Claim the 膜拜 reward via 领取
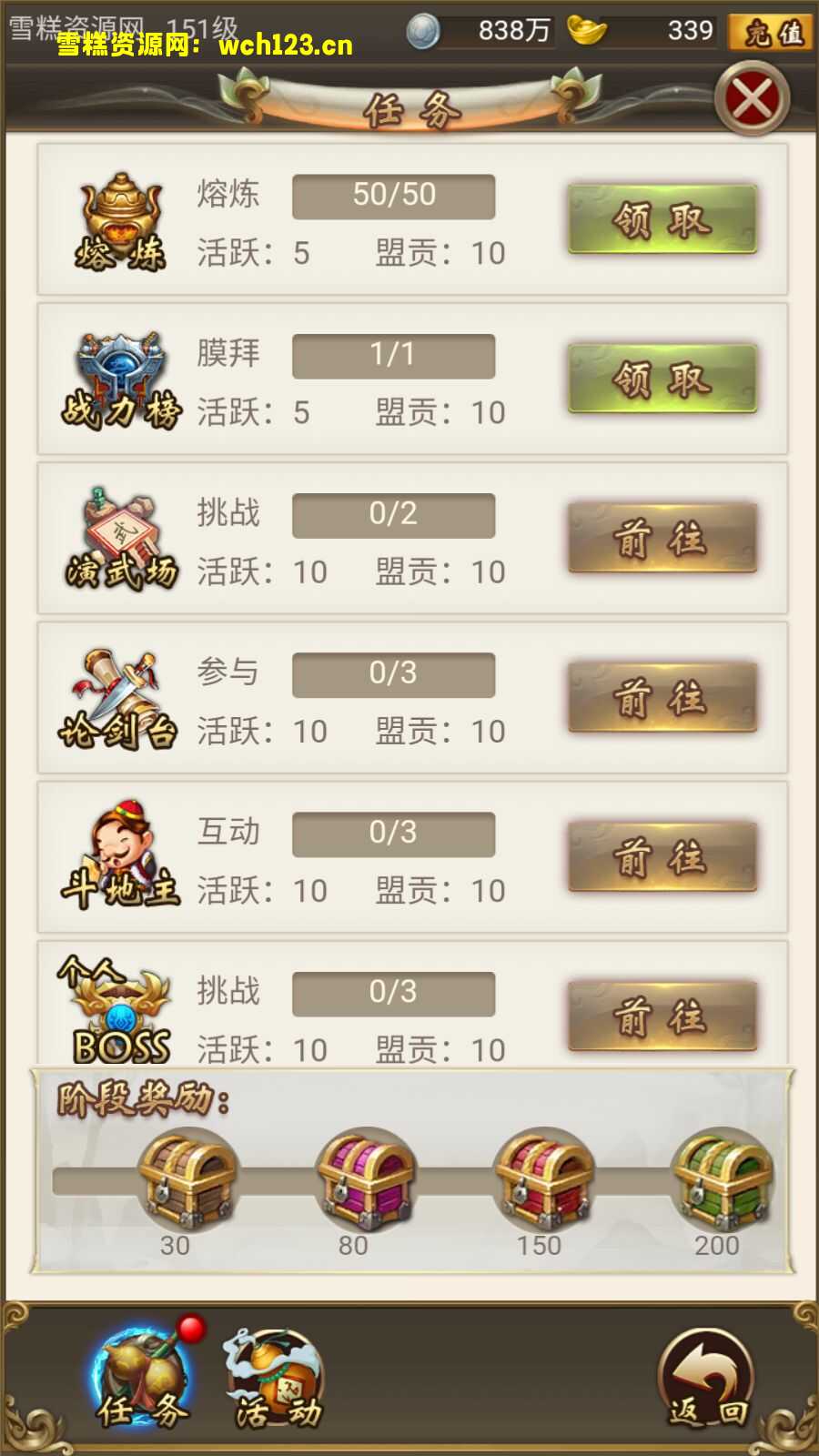The width and height of the screenshot is (819, 1456). click(662, 379)
